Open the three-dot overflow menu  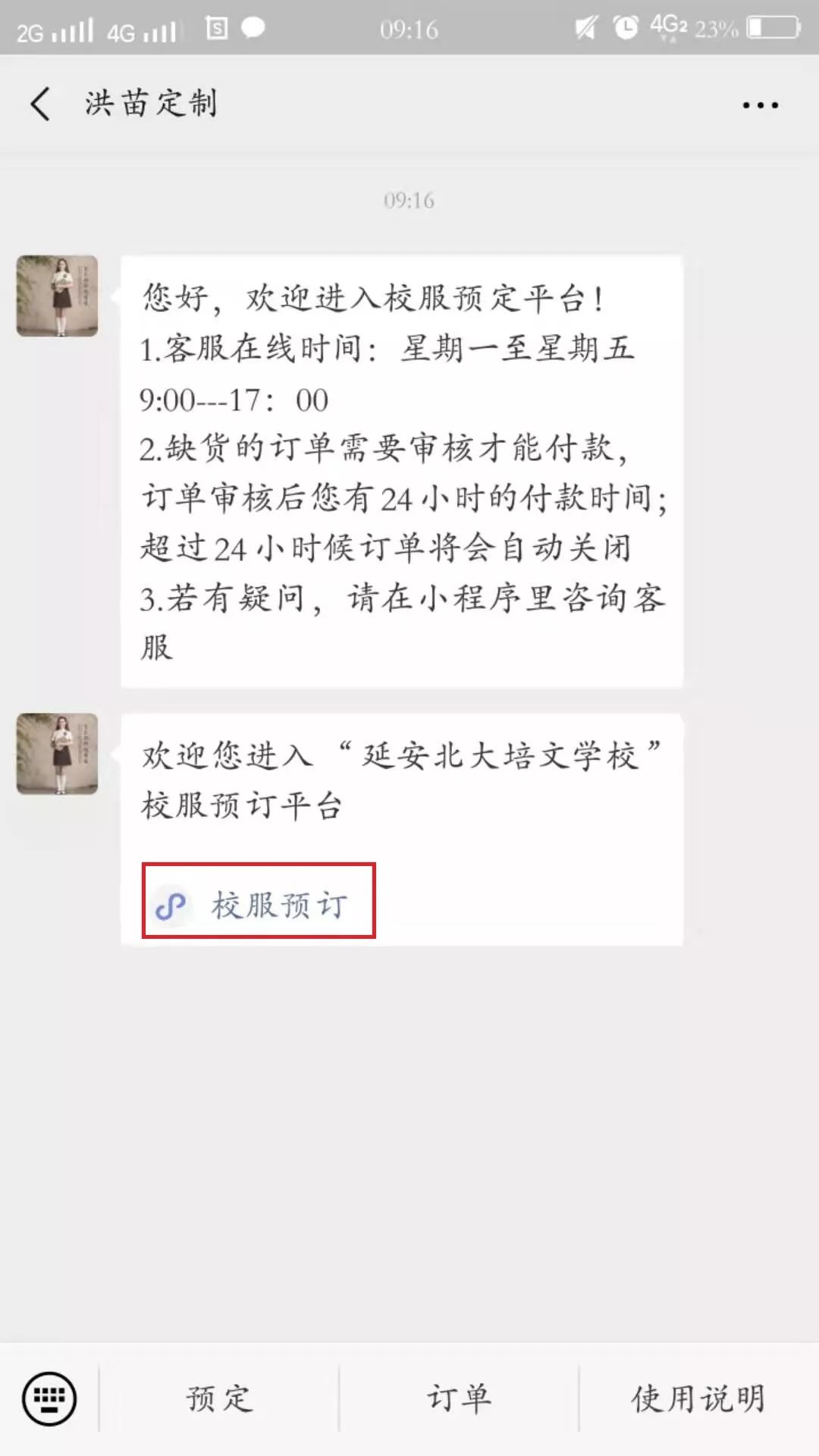[x=760, y=105]
